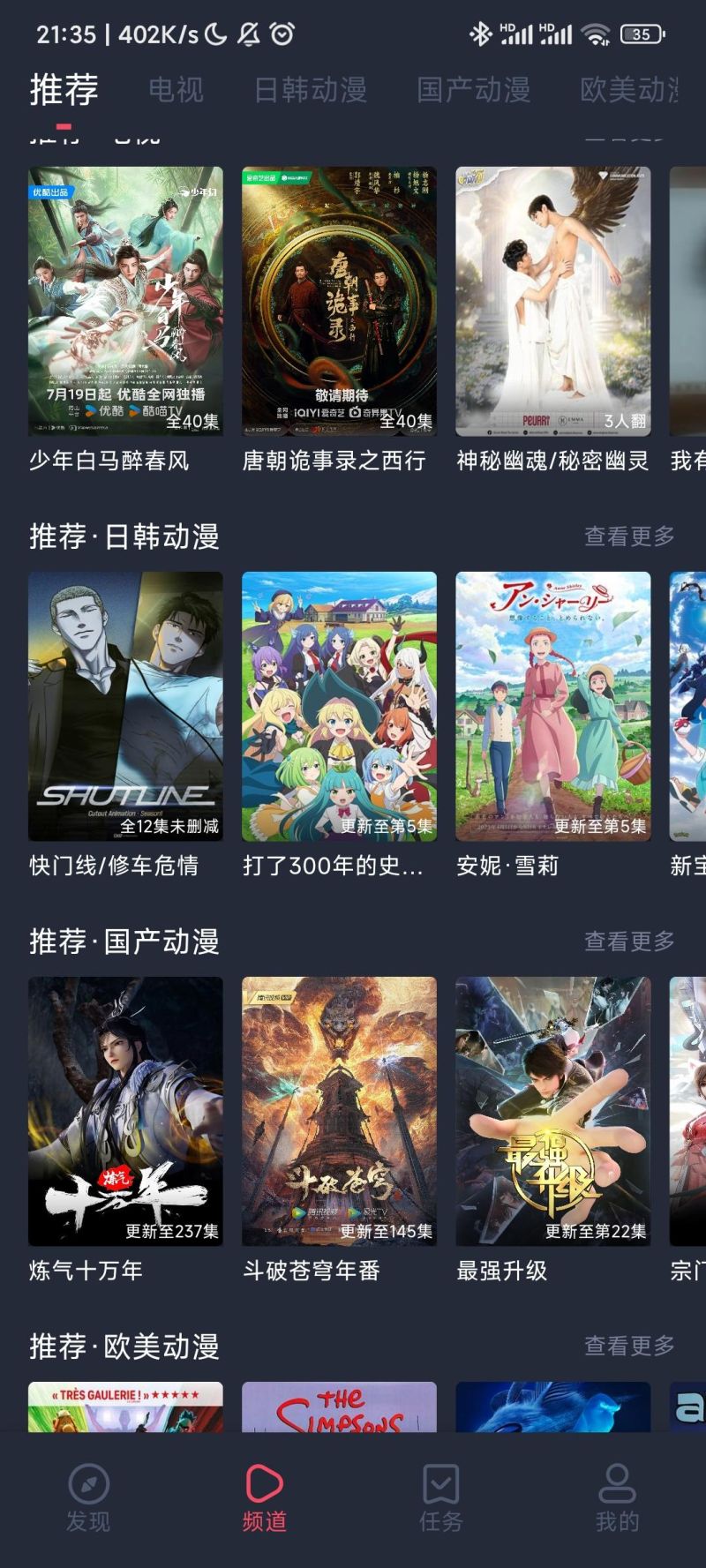This screenshot has height=1568, width=706.
Task: Open the 任务 bottom tab
Action: point(440,1498)
